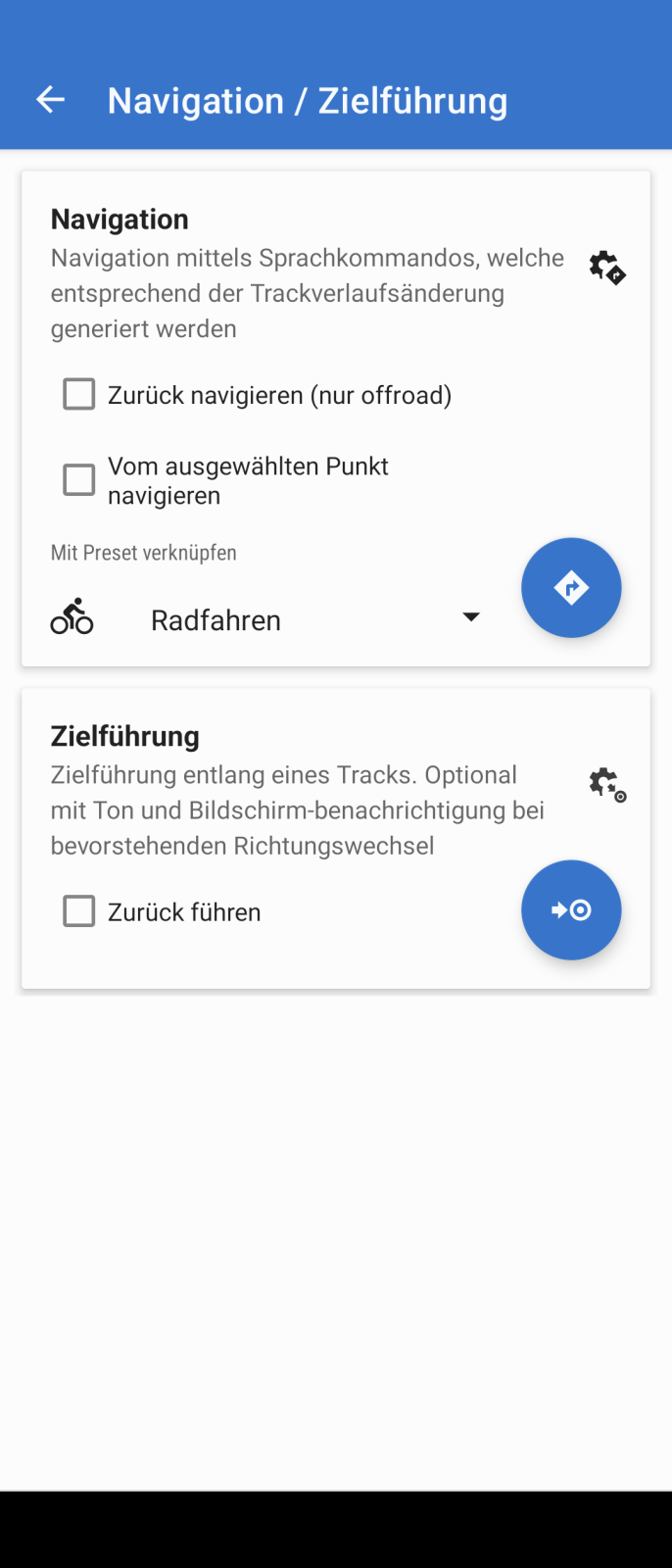Start navigation with the turn-arrow button
Viewport: 672px width, 1568px height.
[x=571, y=588]
